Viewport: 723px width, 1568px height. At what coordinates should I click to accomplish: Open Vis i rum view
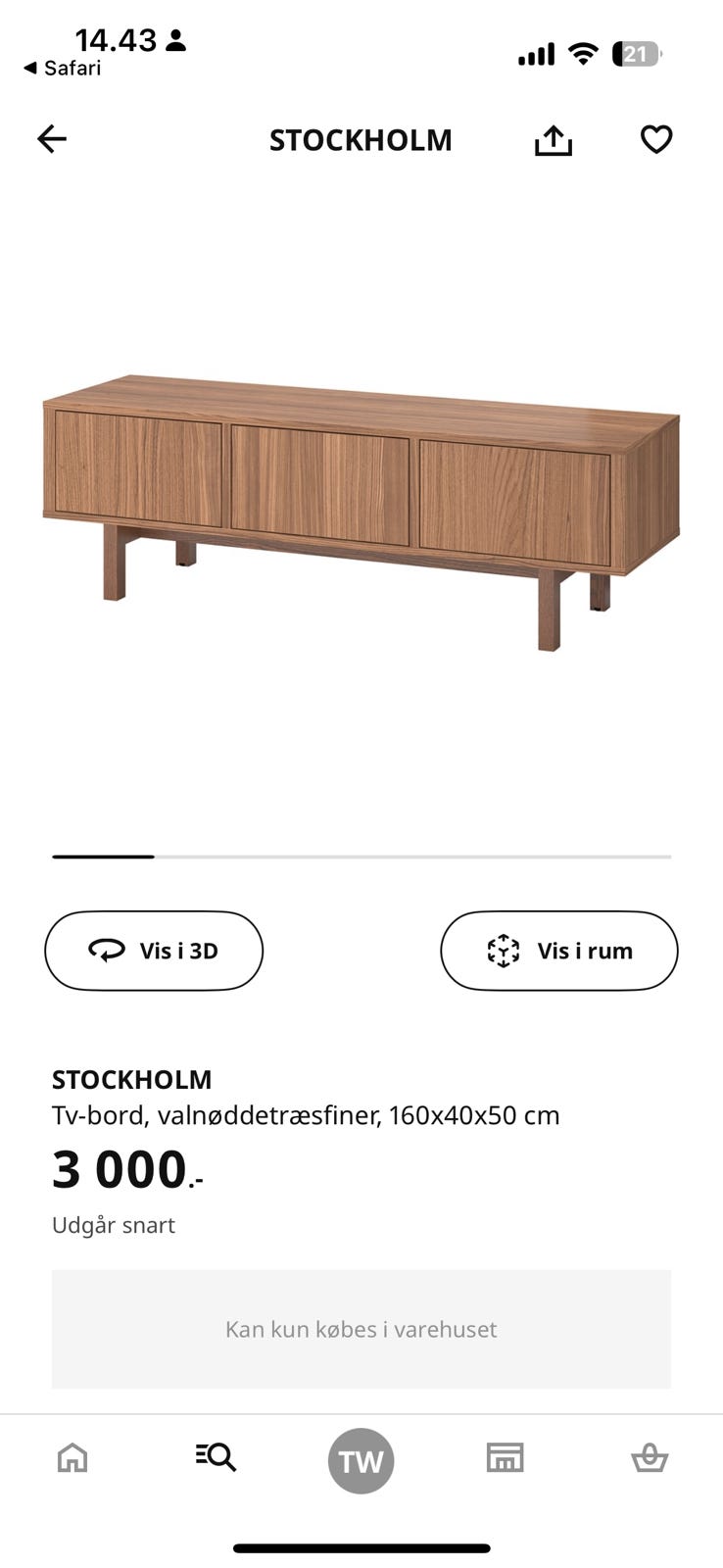(x=558, y=950)
